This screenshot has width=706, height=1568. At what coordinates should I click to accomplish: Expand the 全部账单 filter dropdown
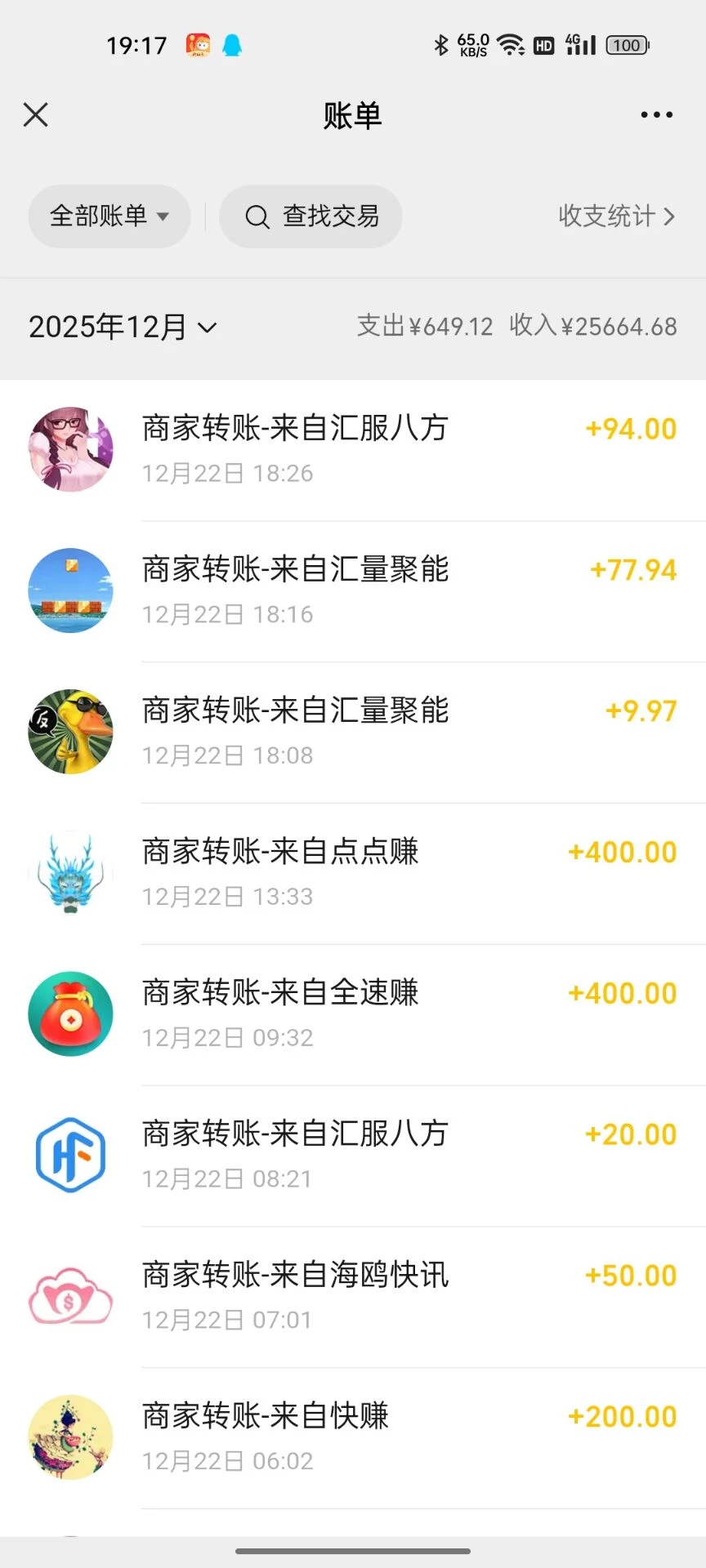[109, 216]
